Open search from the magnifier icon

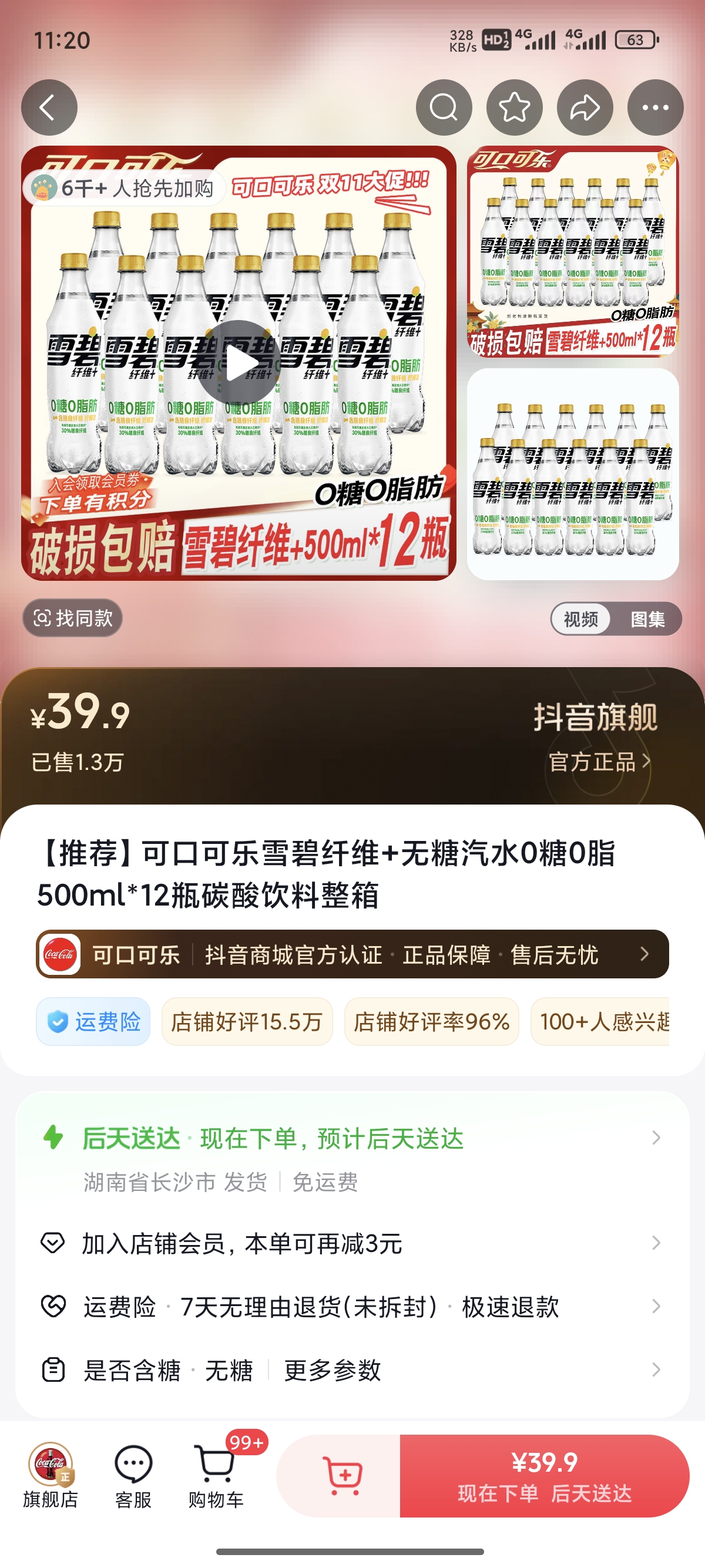[x=444, y=107]
